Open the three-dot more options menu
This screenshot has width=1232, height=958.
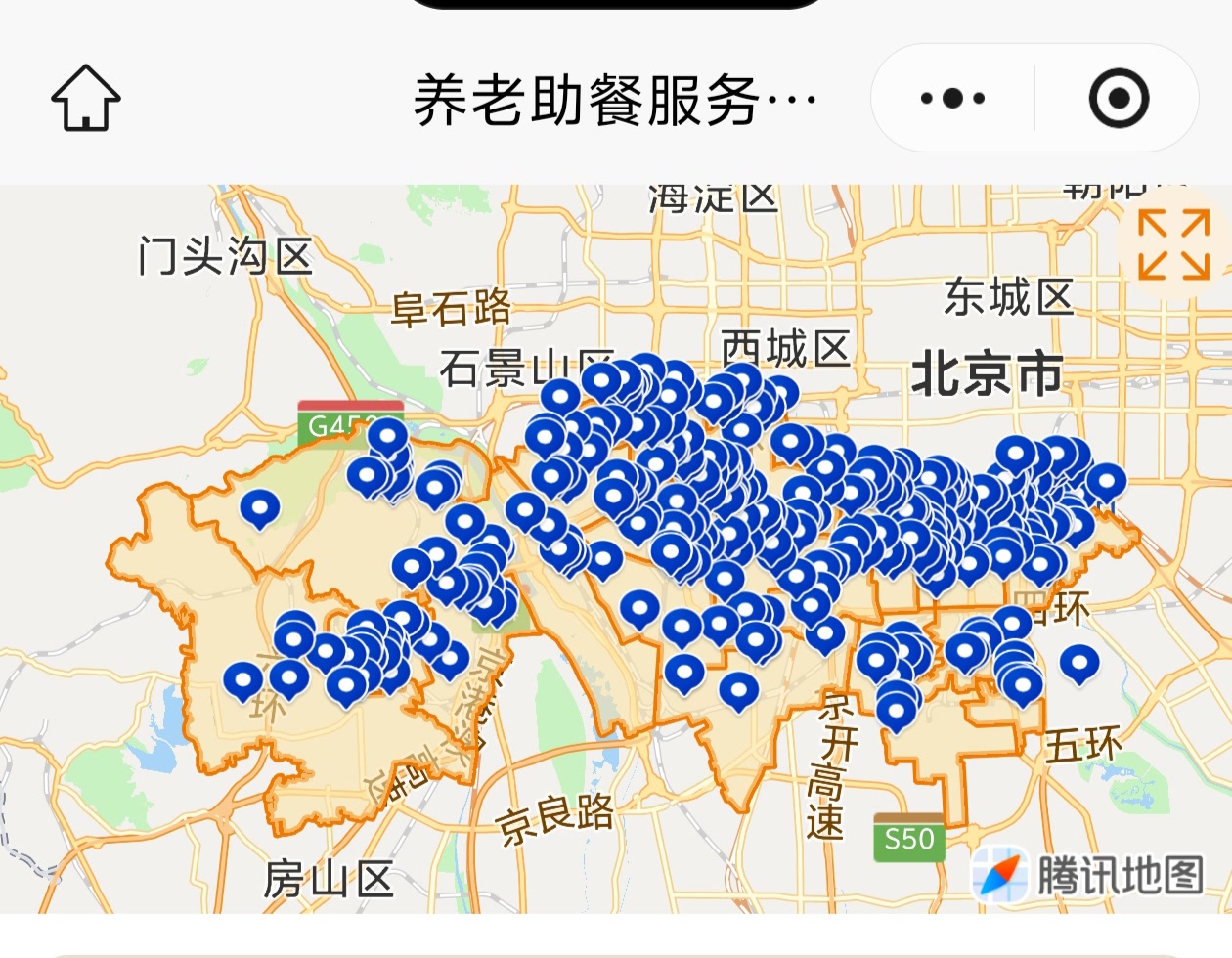[x=952, y=98]
